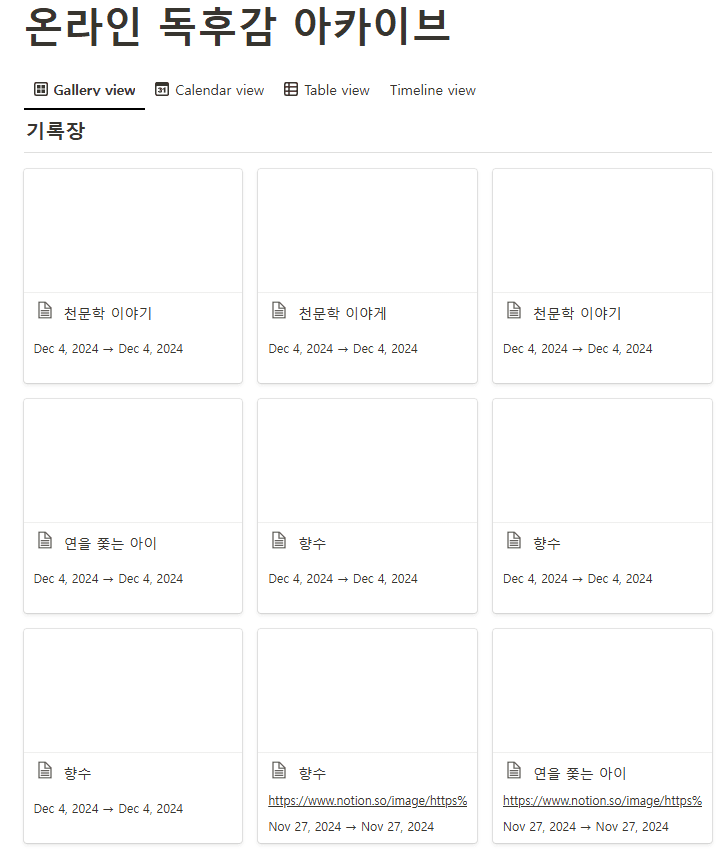Open the 연을 쫓는 아이 card dated Dec 4
The image size is (717, 853).
point(133,506)
